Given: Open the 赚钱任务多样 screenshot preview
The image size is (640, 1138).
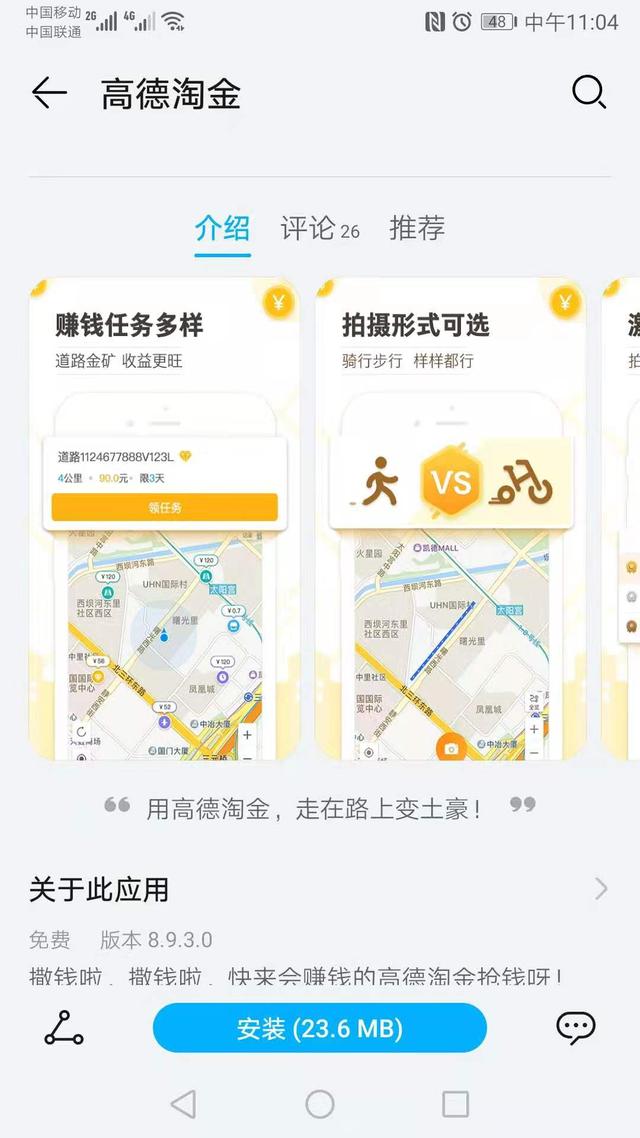Looking at the screenshot, I should [x=165, y=518].
